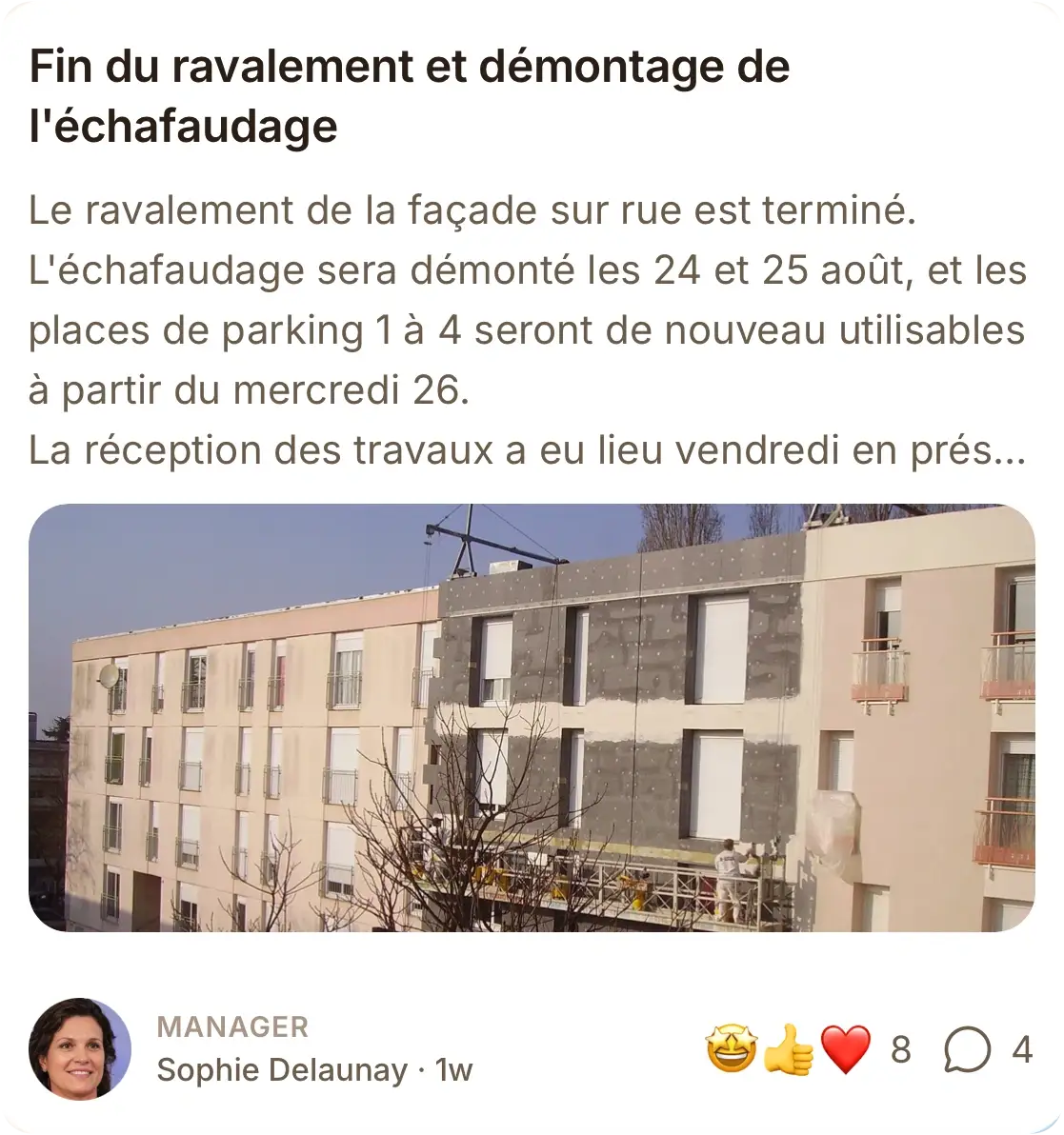Open the post "Fin du ravalement et démontage"
The image size is (1064, 1135).
[410, 95]
